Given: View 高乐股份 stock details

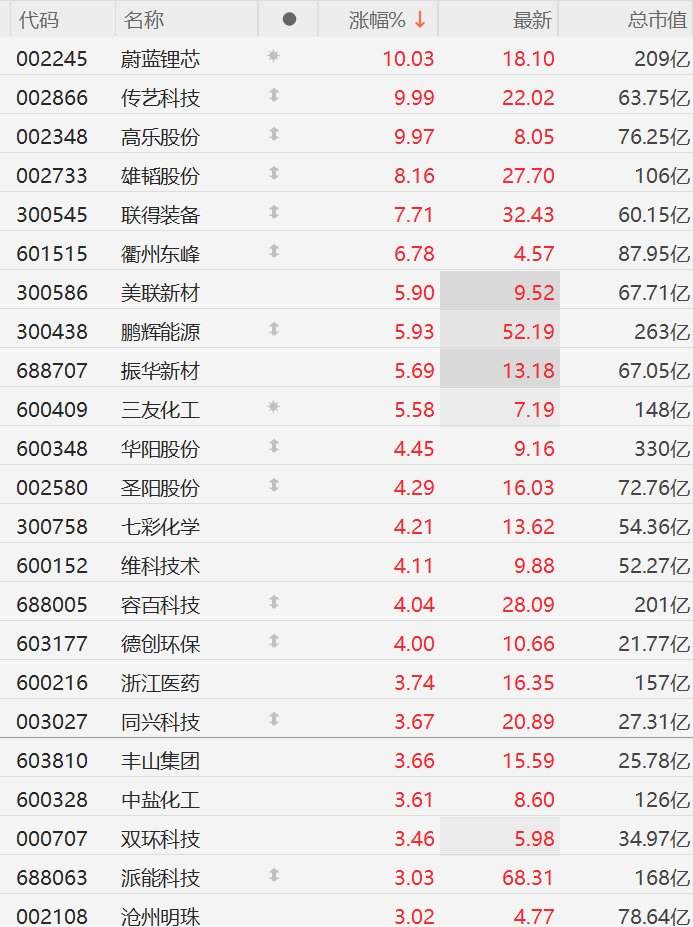Looking at the screenshot, I should click(x=160, y=137).
